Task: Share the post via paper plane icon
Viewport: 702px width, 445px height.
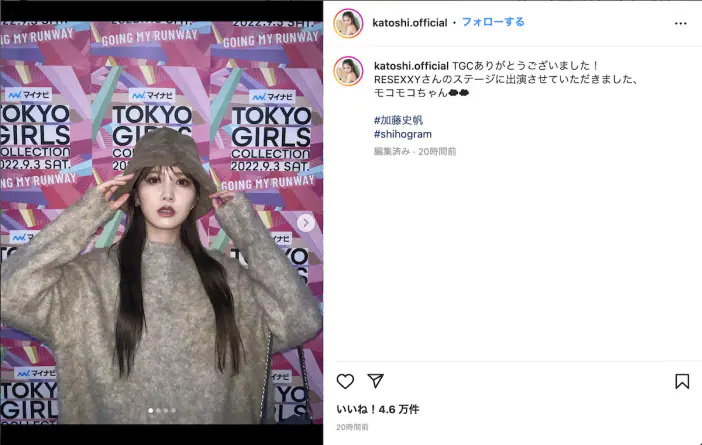Action: click(376, 381)
